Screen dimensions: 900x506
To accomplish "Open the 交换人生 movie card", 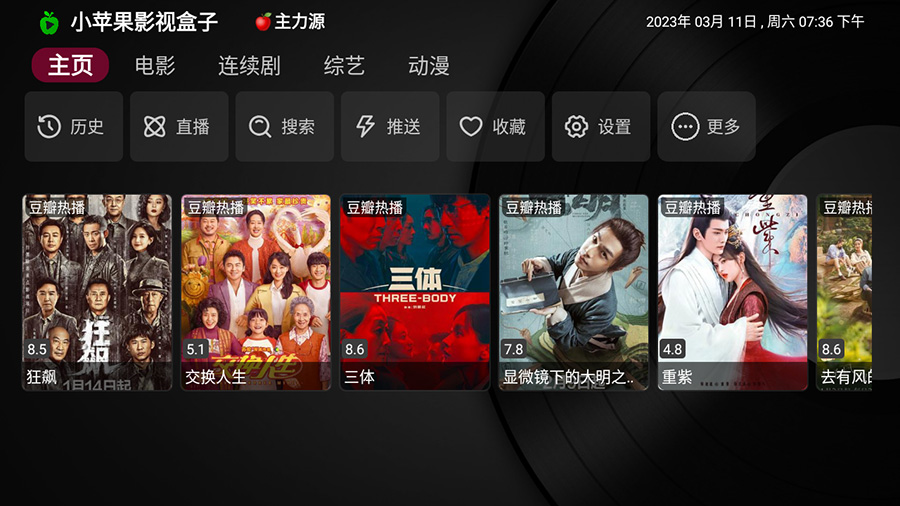I will [256, 292].
